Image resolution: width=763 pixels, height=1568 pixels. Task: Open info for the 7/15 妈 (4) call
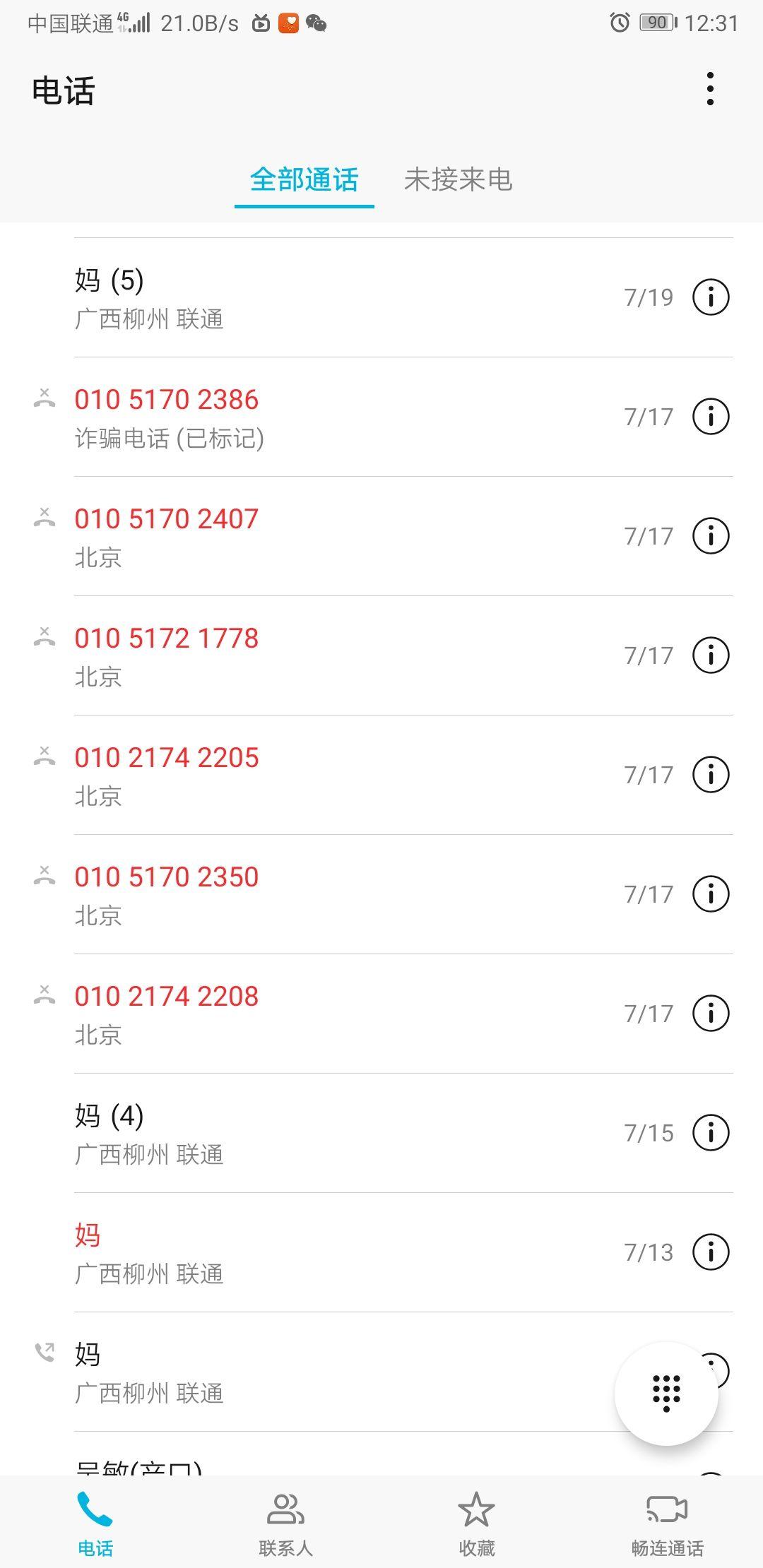click(710, 1133)
